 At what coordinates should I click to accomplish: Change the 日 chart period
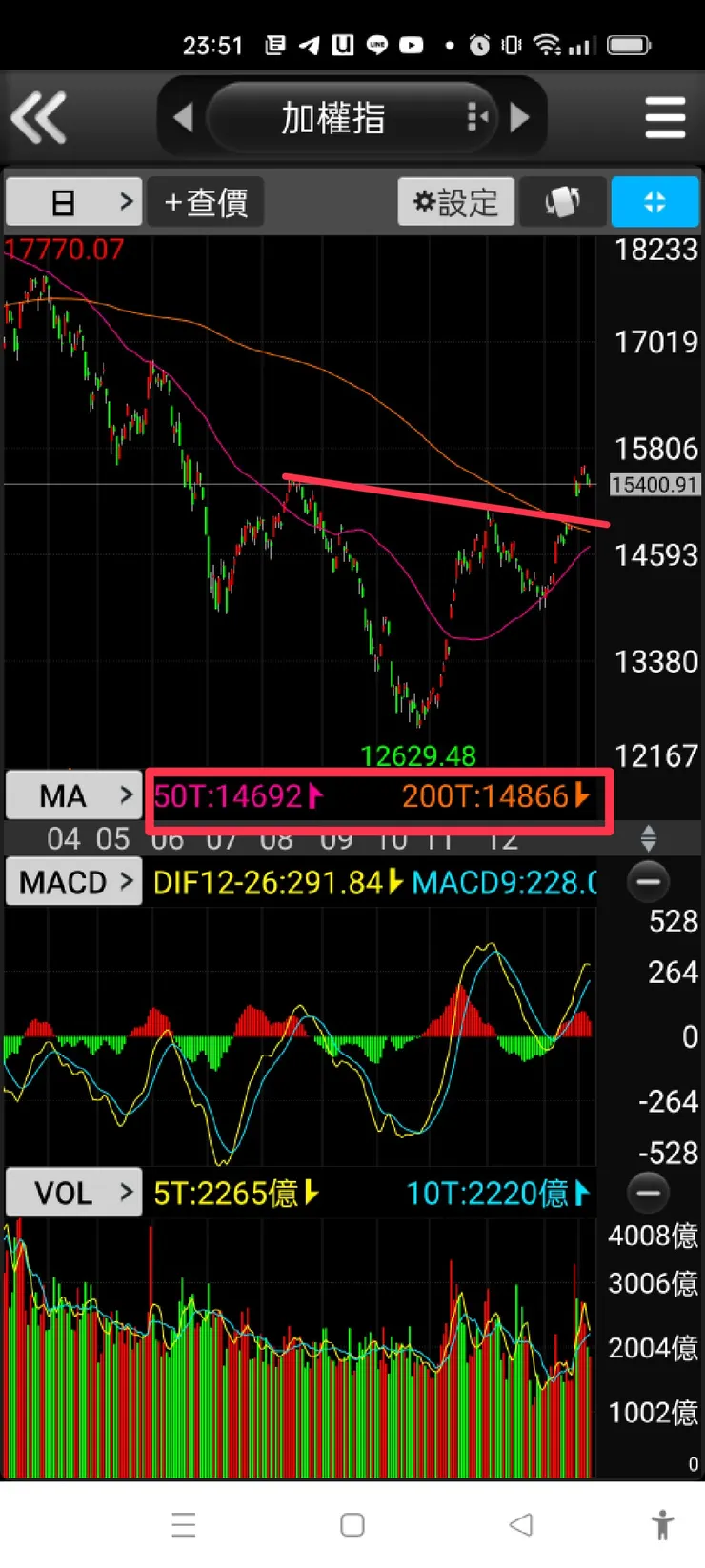click(73, 202)
